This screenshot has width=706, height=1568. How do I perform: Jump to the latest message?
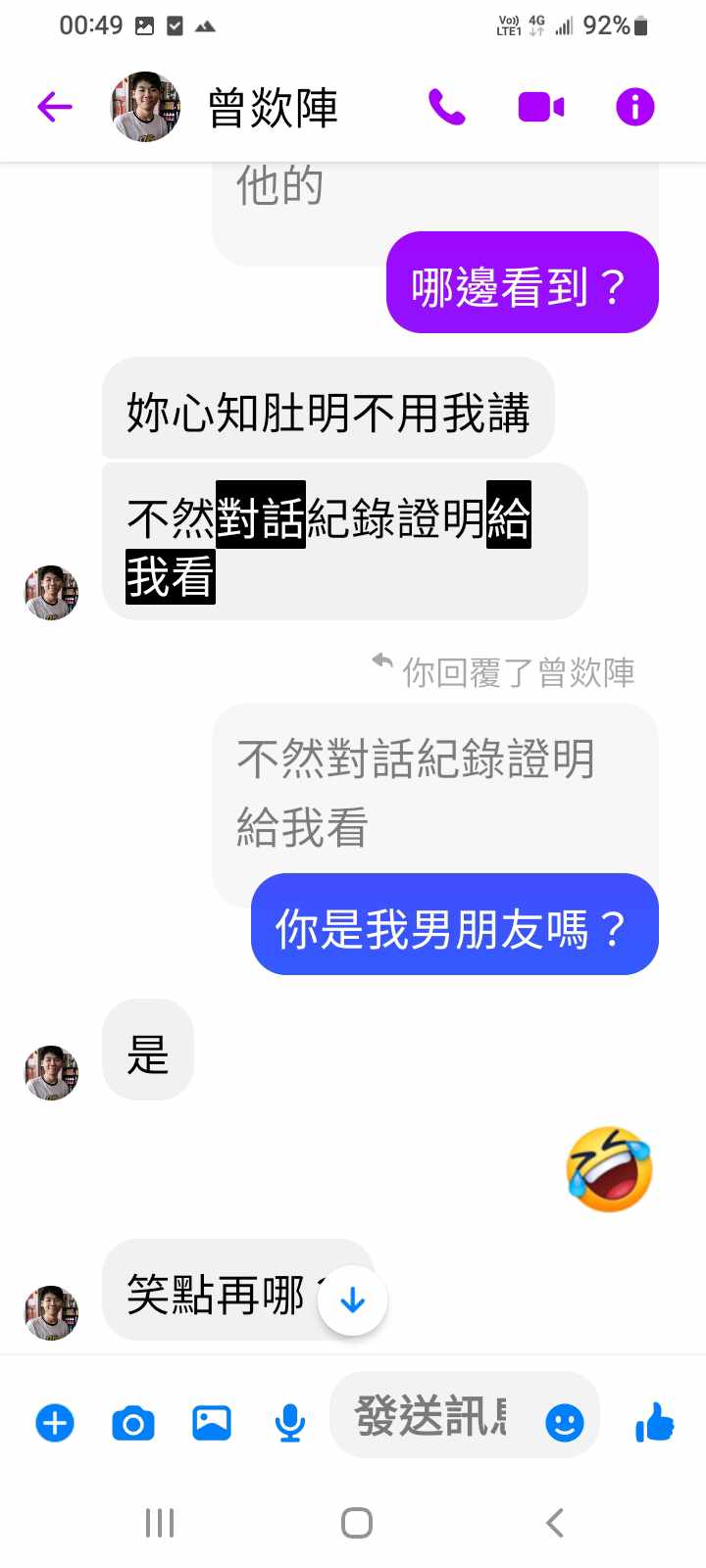[353, 1300]
